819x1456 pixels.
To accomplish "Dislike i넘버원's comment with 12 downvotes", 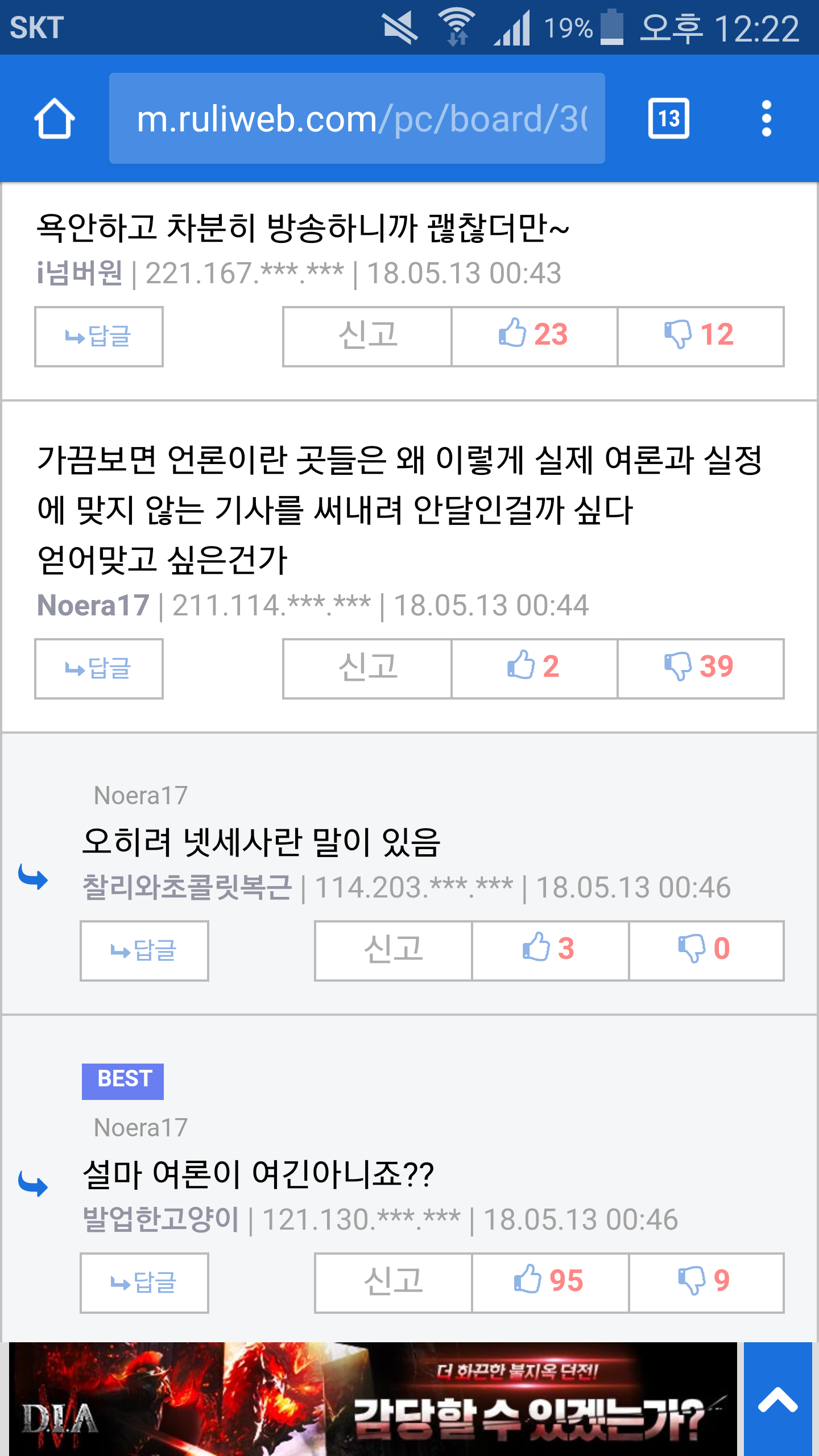I will pos(700,337).
